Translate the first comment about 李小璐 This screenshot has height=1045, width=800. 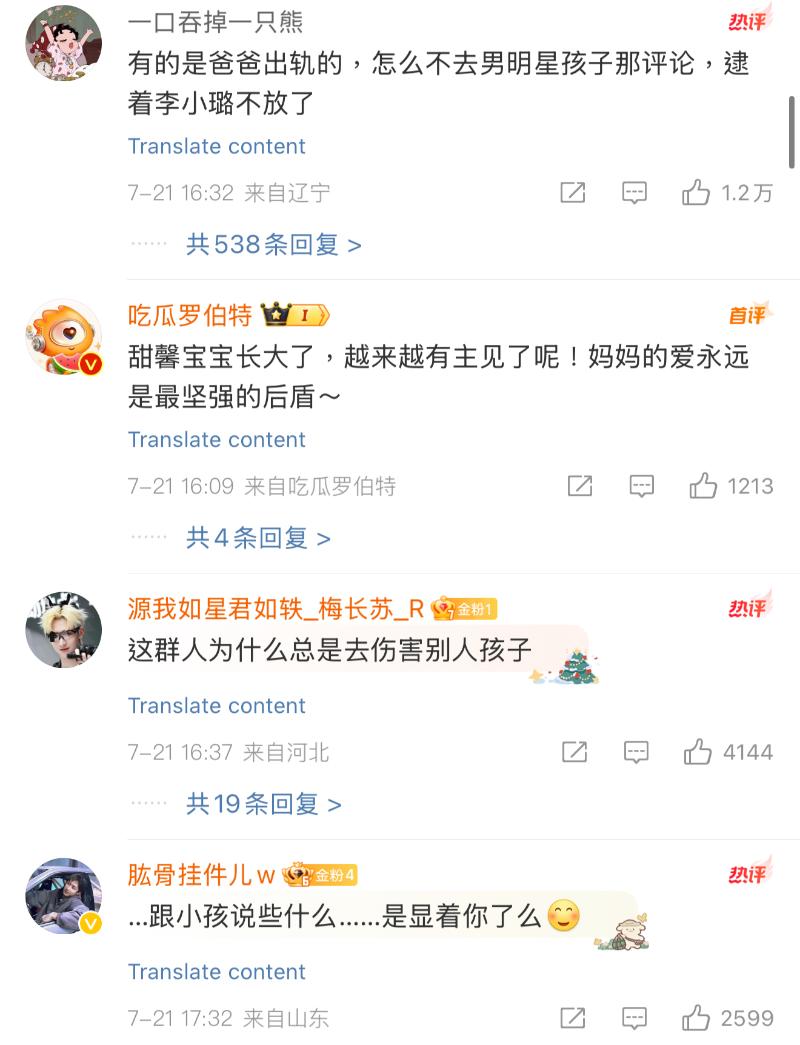[x=216, y=146]
